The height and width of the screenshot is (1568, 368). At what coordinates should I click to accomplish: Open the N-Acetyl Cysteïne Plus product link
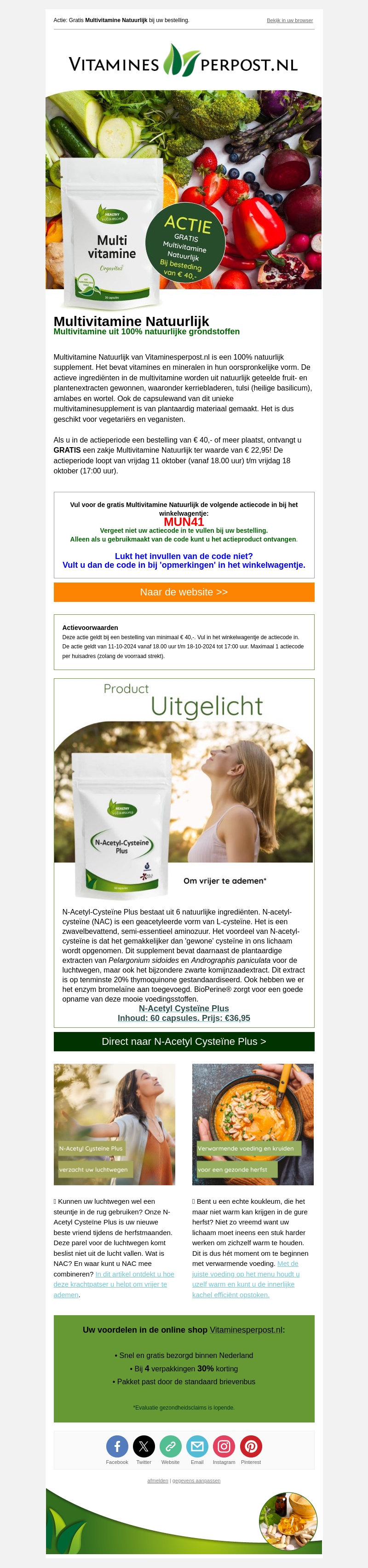(184, 1008)
